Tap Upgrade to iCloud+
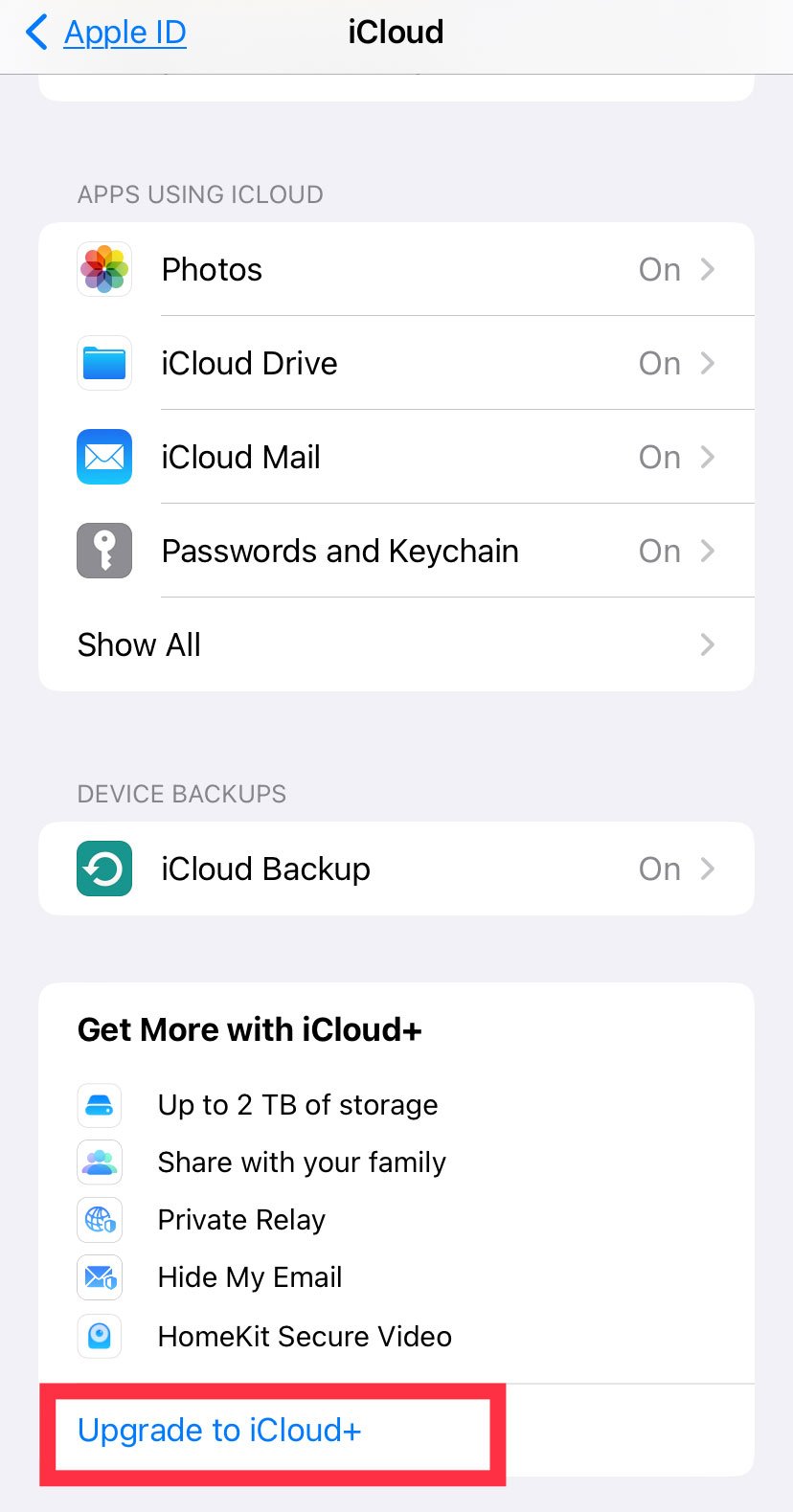 click(x=220, y=1431)
